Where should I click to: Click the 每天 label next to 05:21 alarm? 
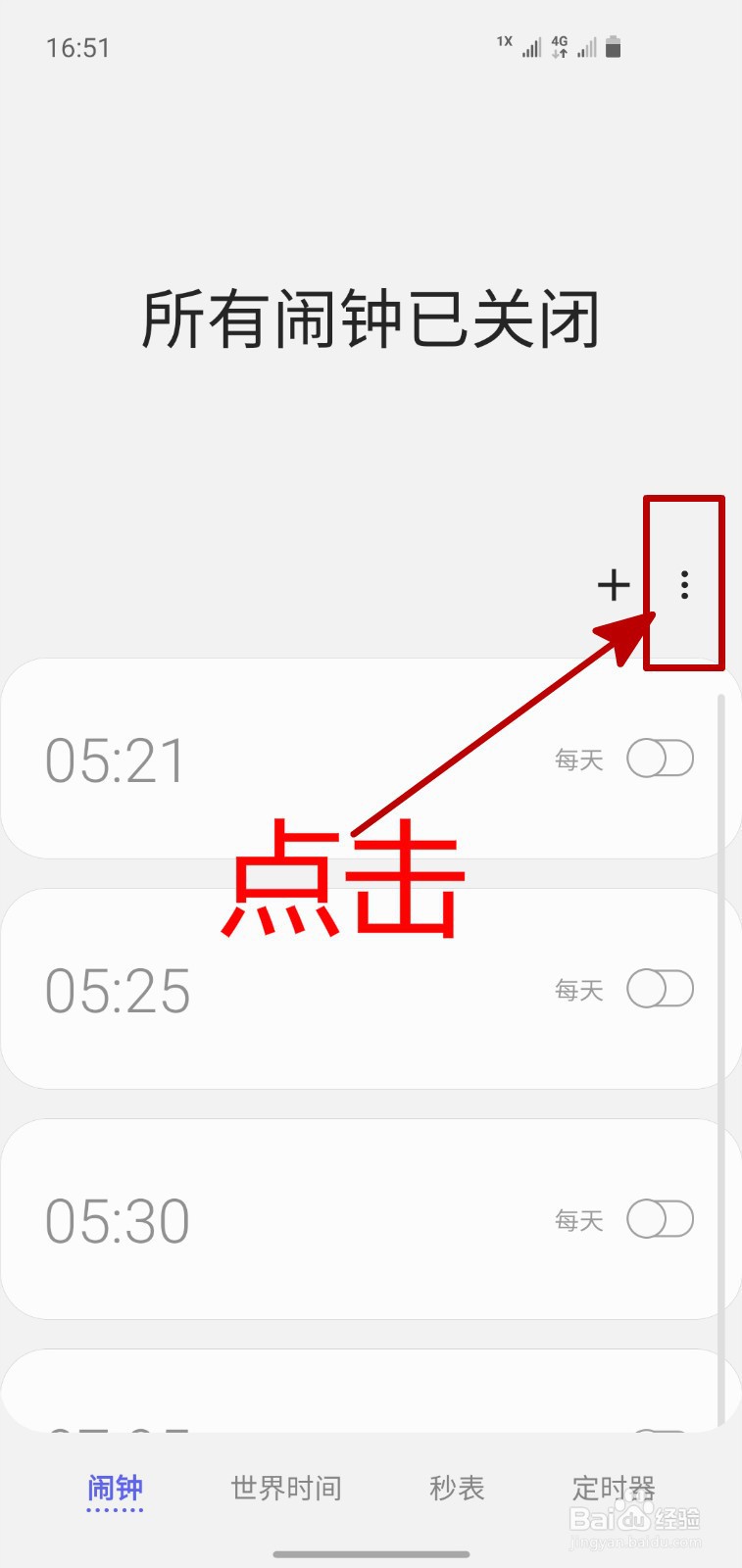pos(577,759)
